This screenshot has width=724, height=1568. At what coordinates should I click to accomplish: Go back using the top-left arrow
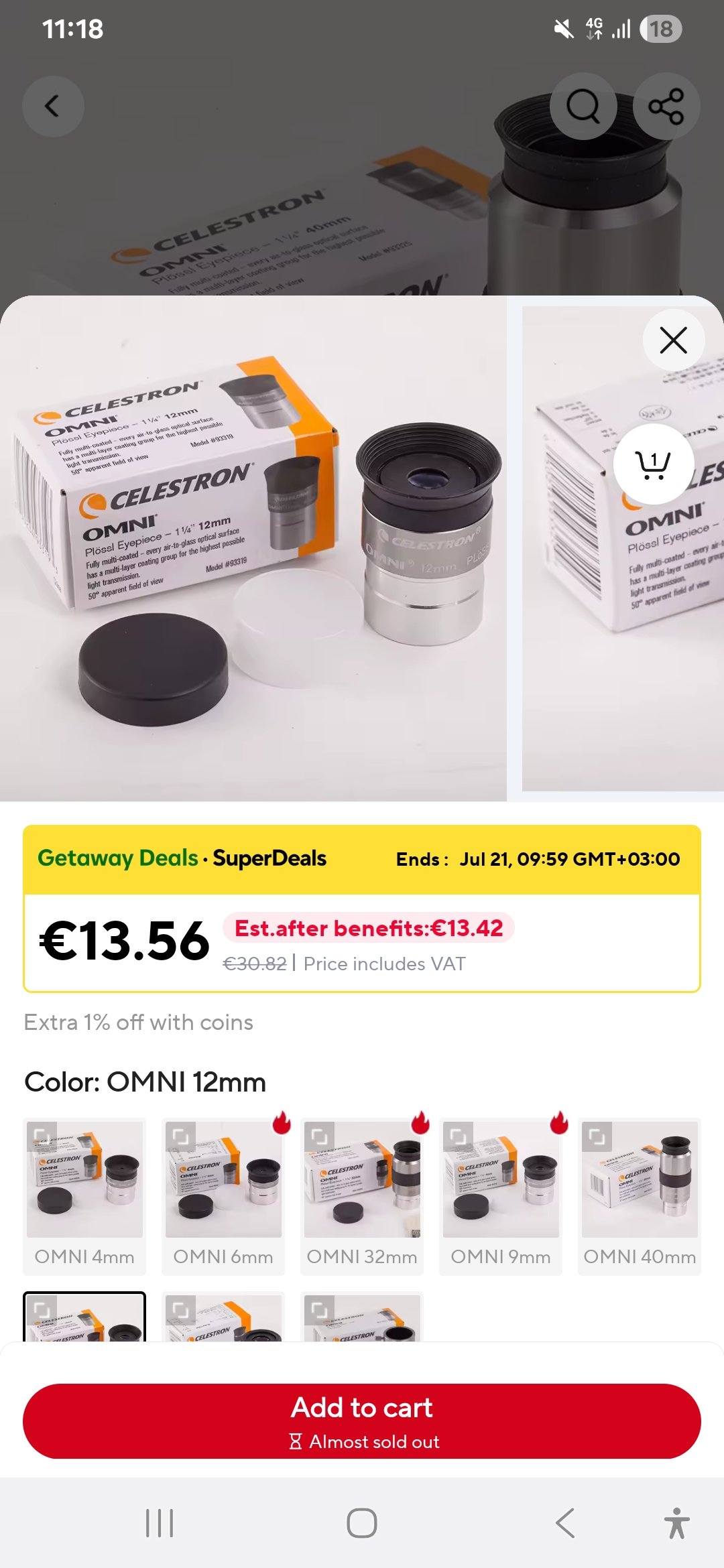click(x=53, y=106)
